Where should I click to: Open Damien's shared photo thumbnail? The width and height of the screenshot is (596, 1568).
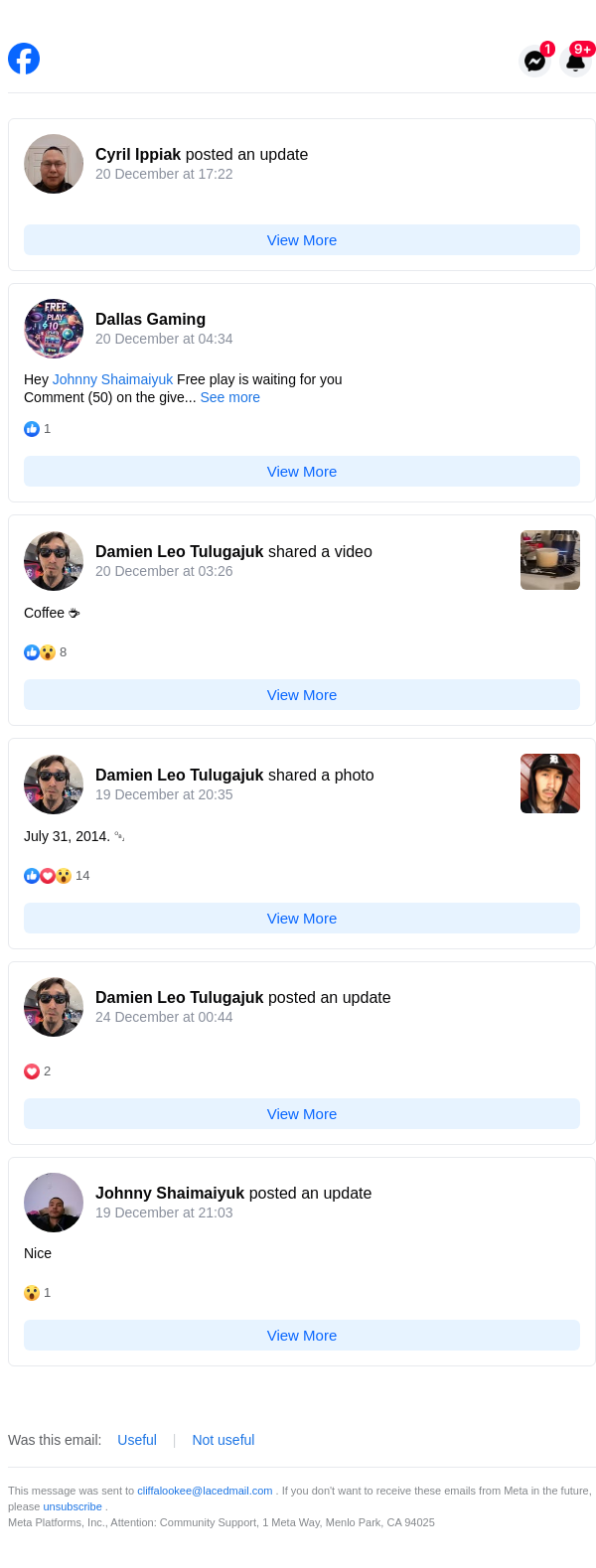[549, 784]
